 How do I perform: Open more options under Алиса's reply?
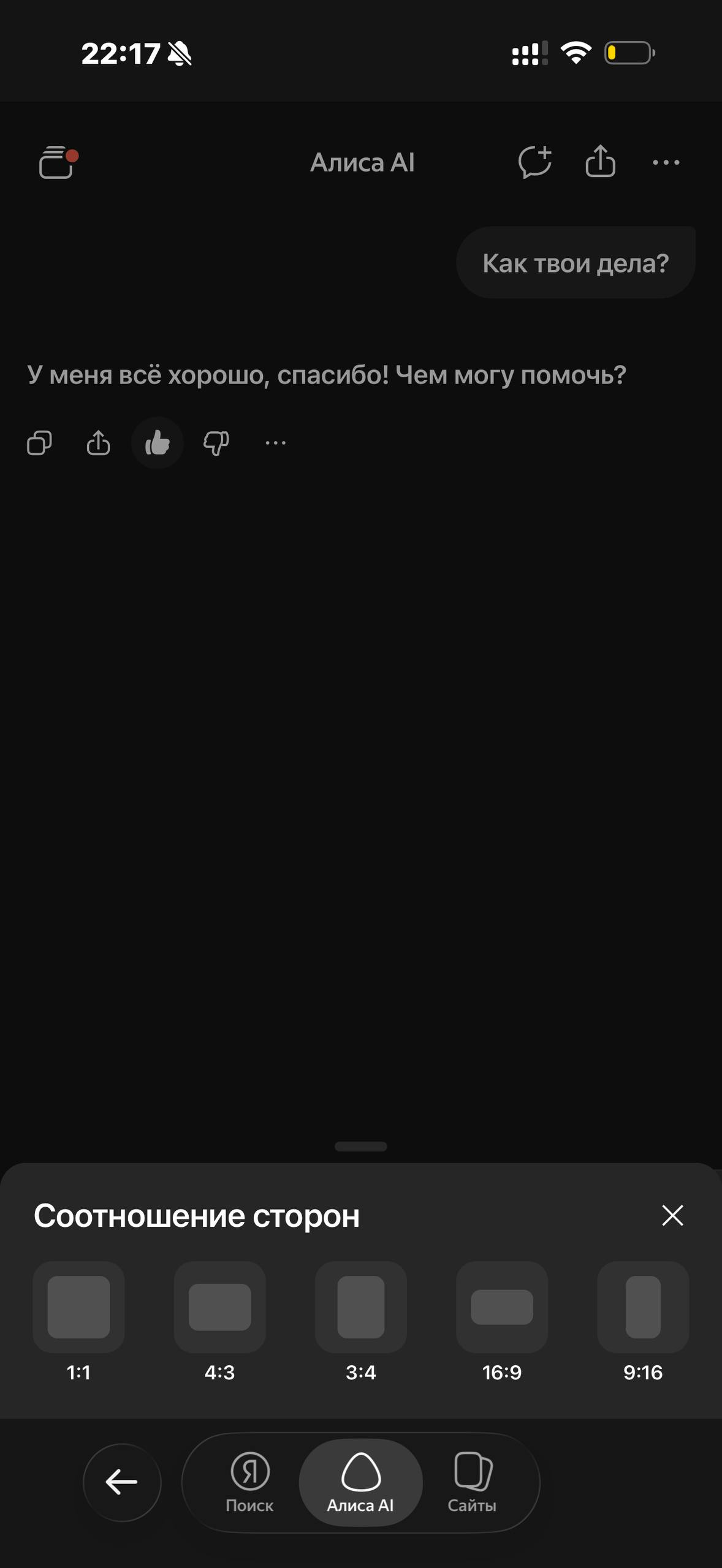click(275, 443)
